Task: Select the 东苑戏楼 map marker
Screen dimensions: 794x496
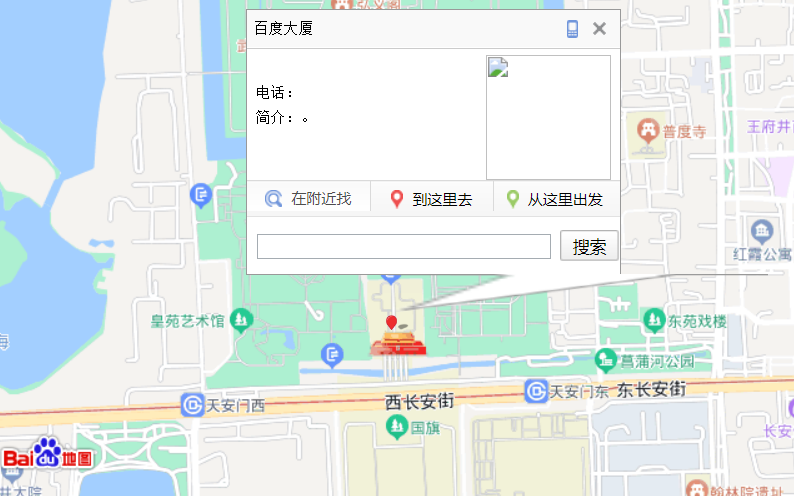Action: coord(654,320)
